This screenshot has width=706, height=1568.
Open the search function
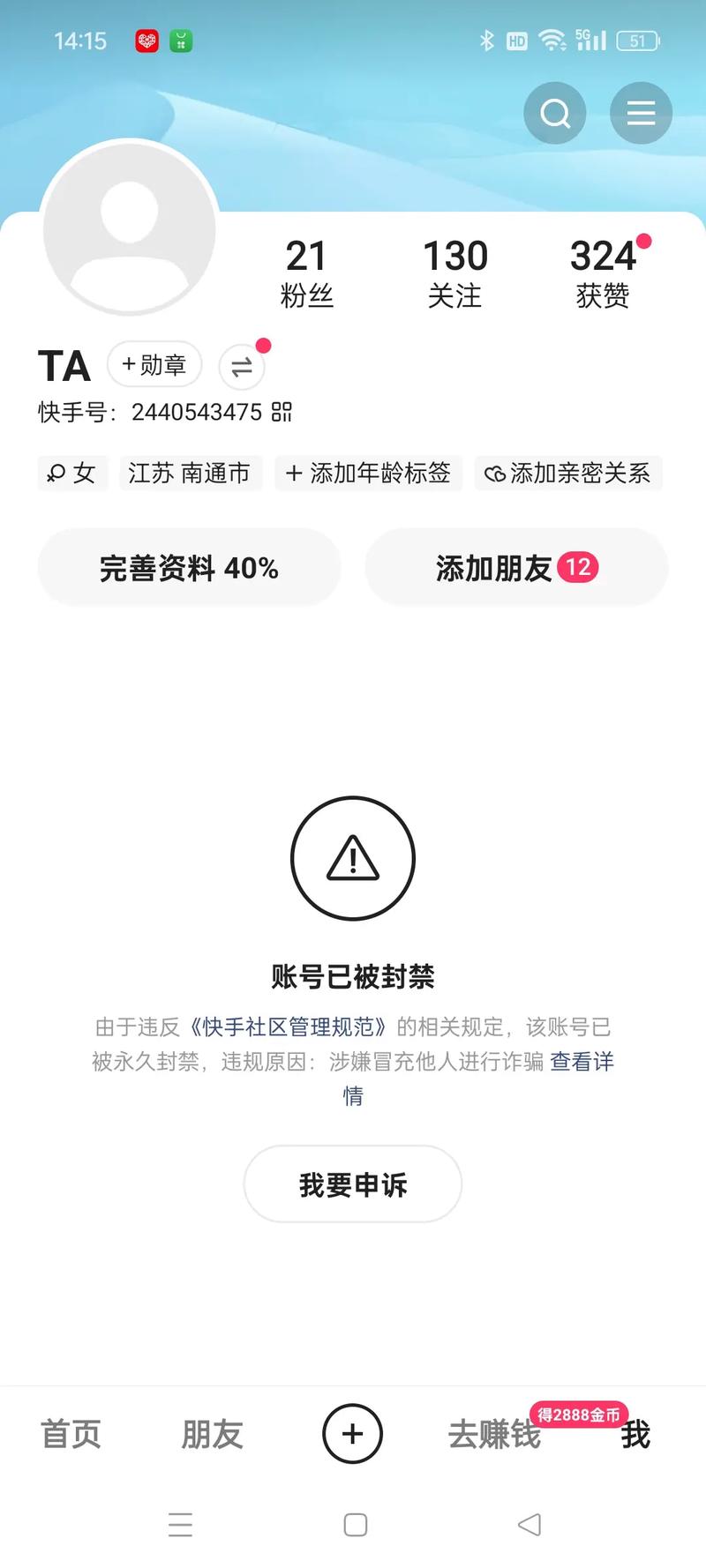tap(555, 113)
